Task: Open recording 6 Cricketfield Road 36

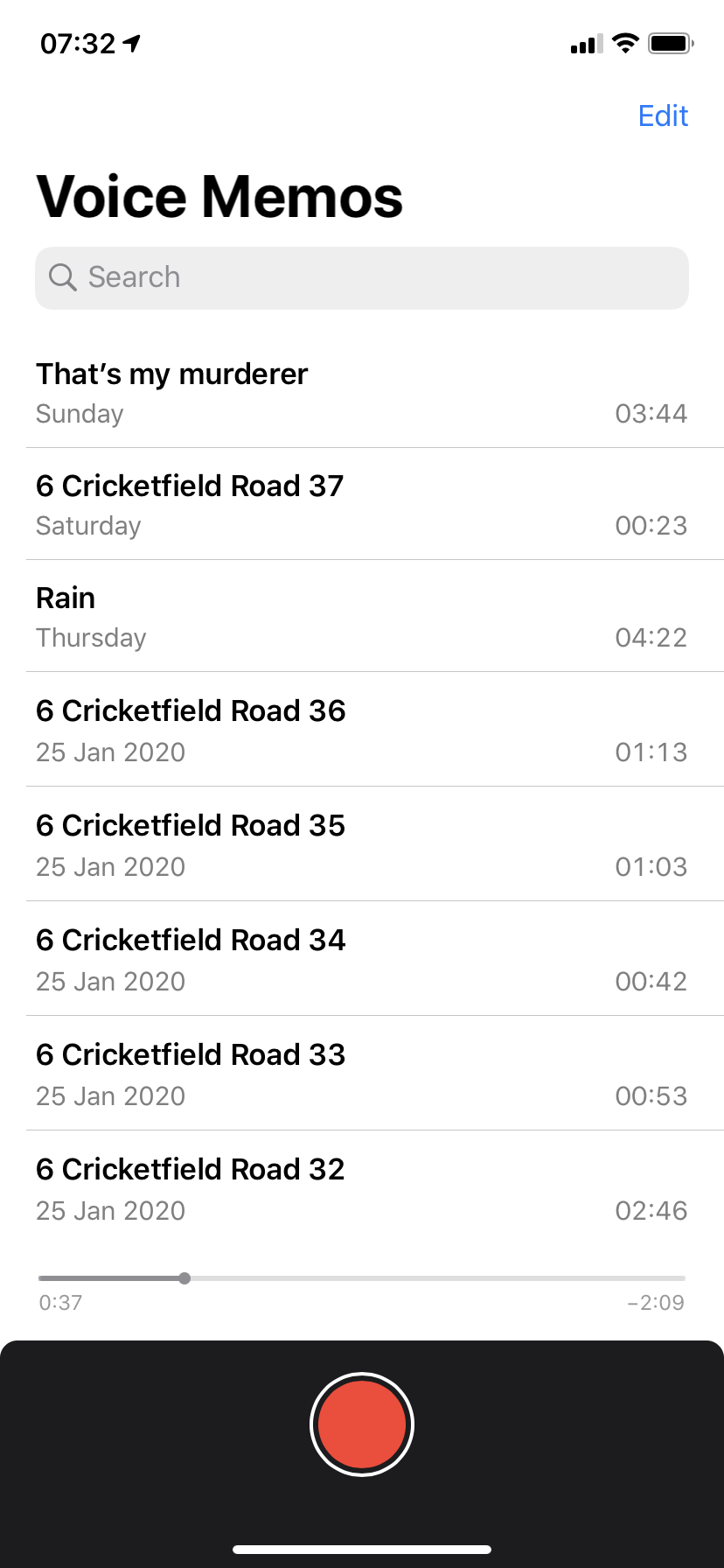Action: (362, 730)
